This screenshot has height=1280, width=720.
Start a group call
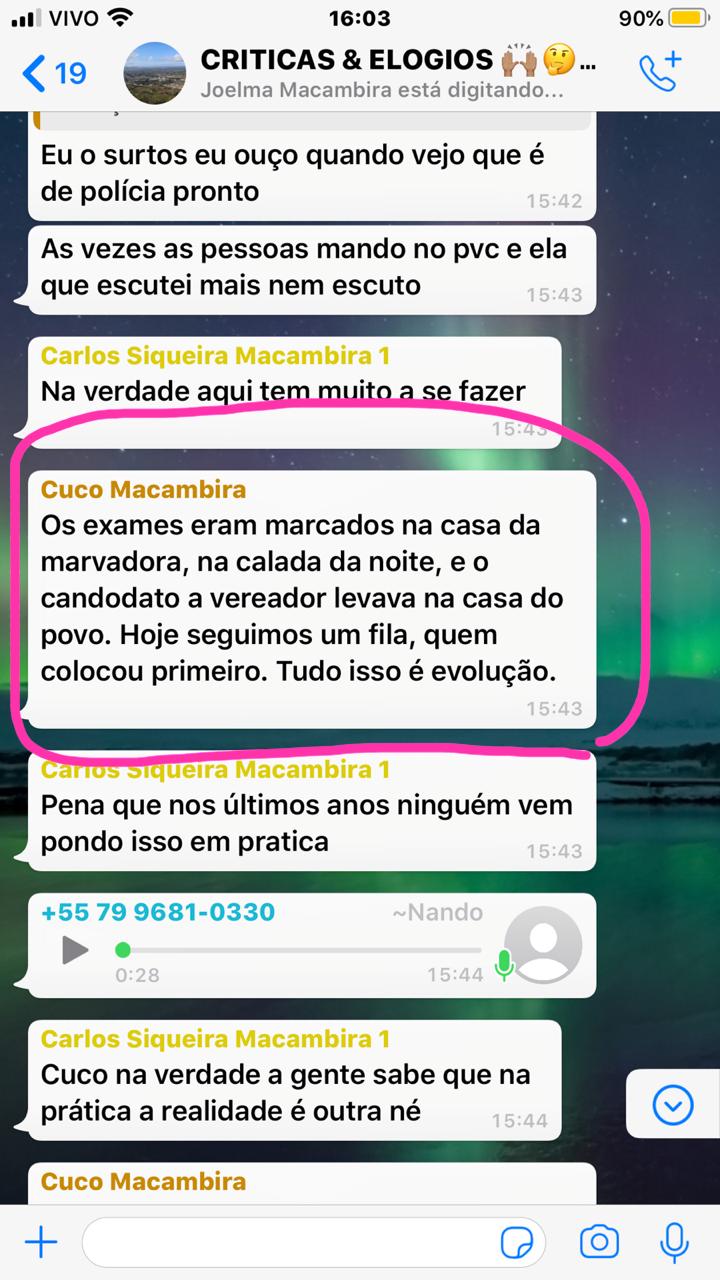[660, 72]
